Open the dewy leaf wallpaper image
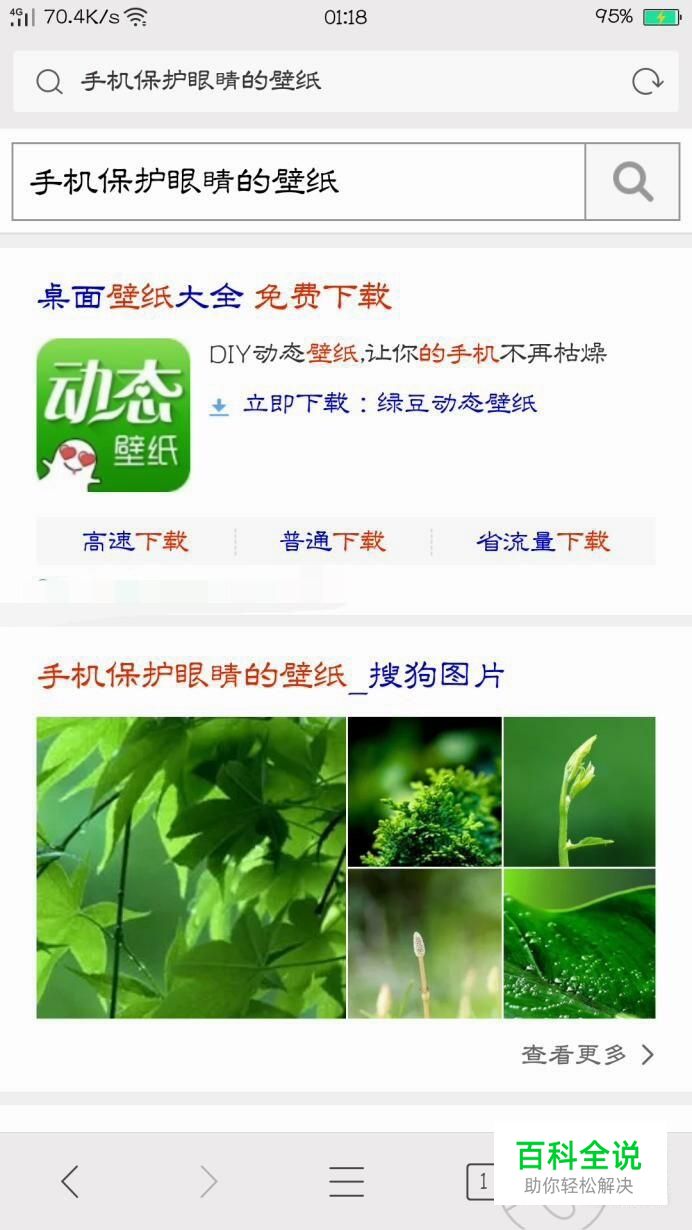The image size is (692, 1230). (x=579, y=943)
